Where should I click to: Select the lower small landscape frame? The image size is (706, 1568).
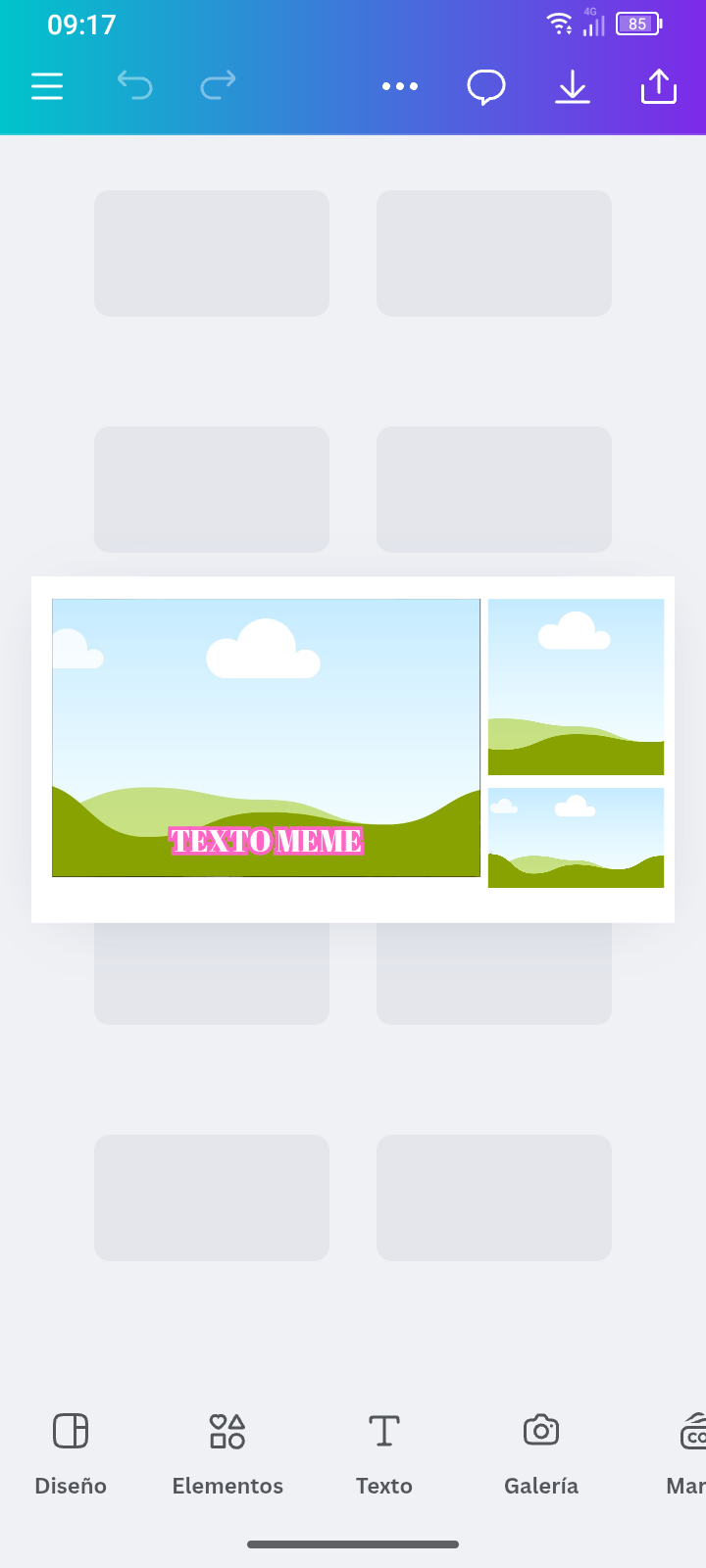point(576,838)
